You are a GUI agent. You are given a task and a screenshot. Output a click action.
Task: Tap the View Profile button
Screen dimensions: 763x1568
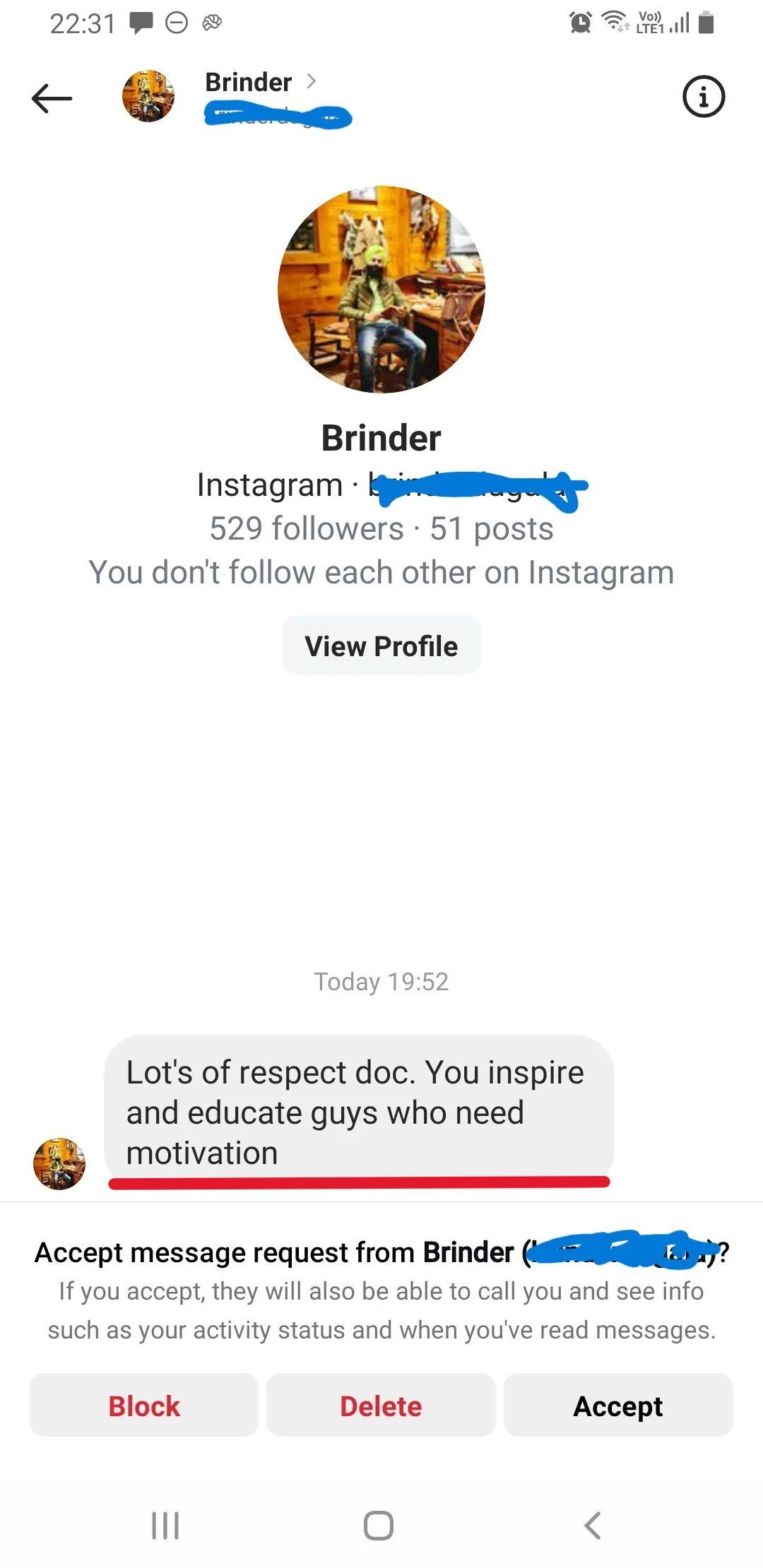[x=381, y=646]
